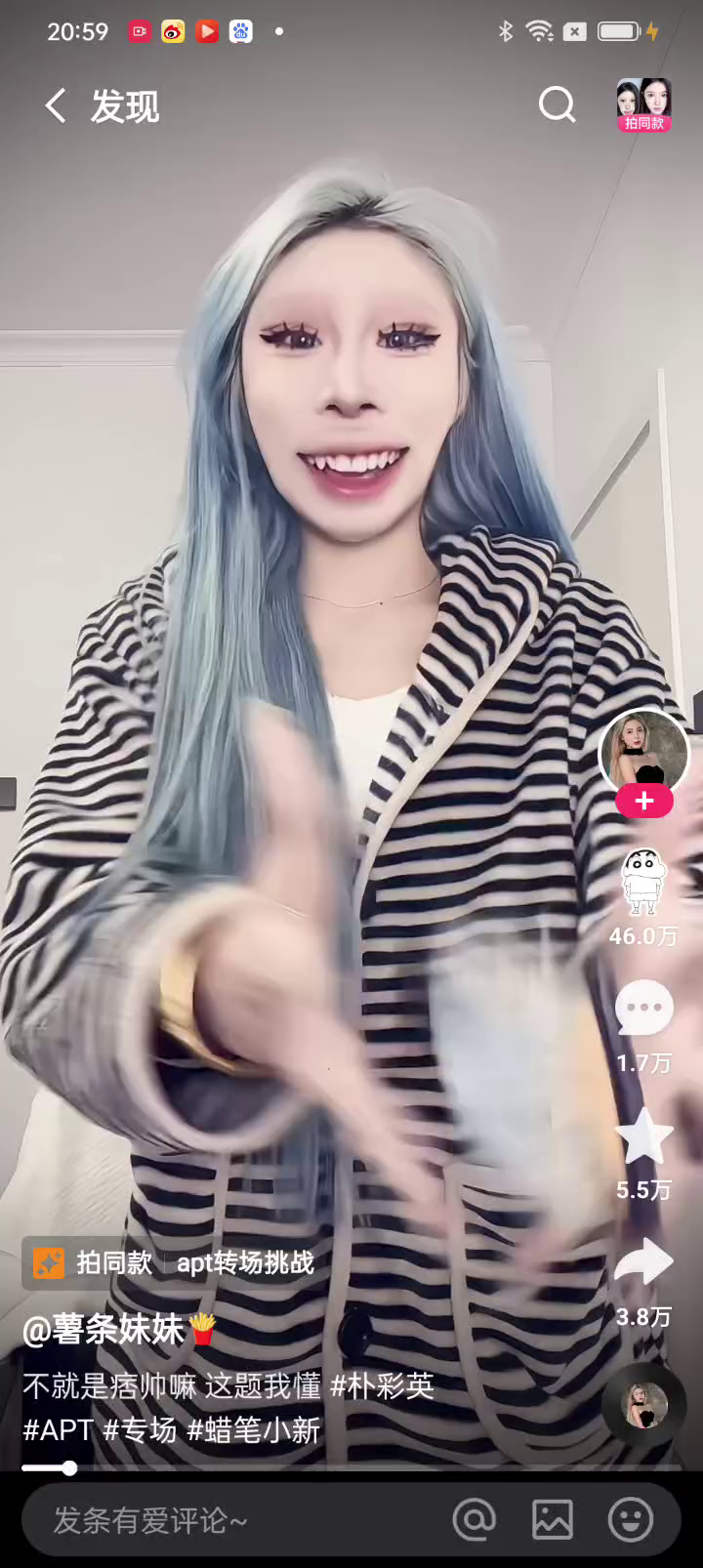Open the search icon
The height and width of the screenshot is (1568, 703).
tap(558, 104)
